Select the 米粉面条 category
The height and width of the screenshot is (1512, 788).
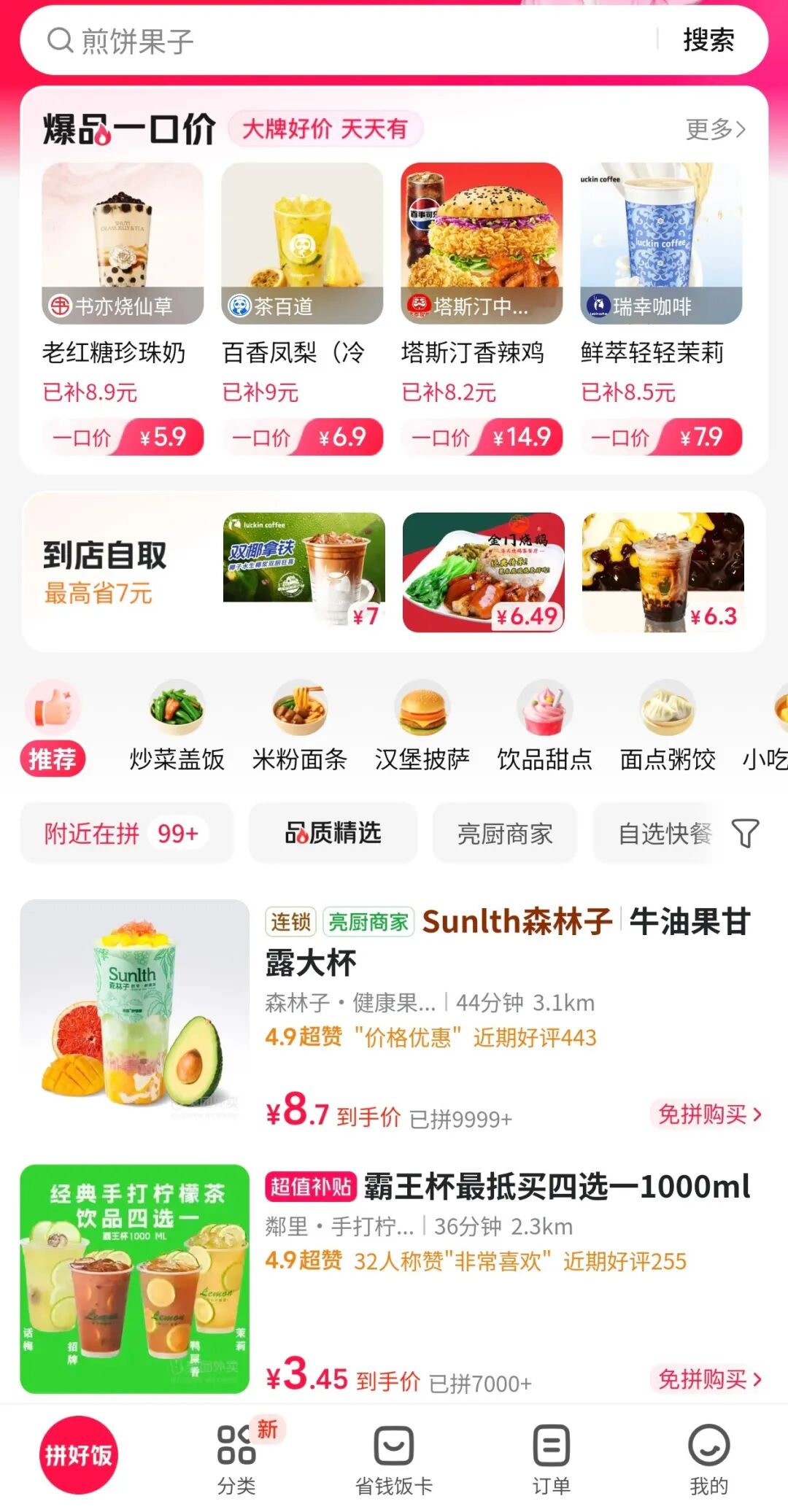pyautogui.click(x=299, y=726)
